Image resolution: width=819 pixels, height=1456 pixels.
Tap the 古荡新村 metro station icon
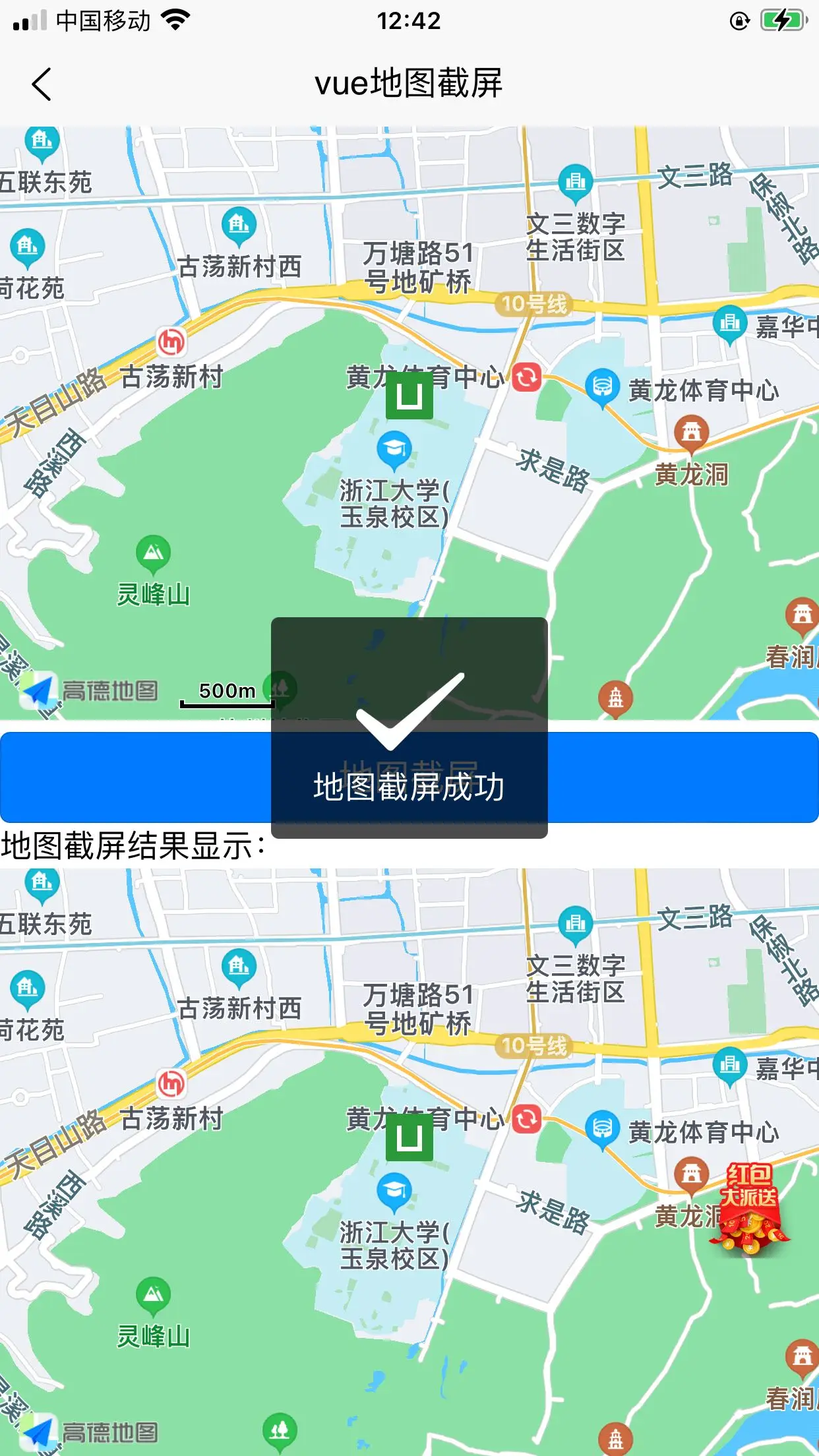point(171,342)
